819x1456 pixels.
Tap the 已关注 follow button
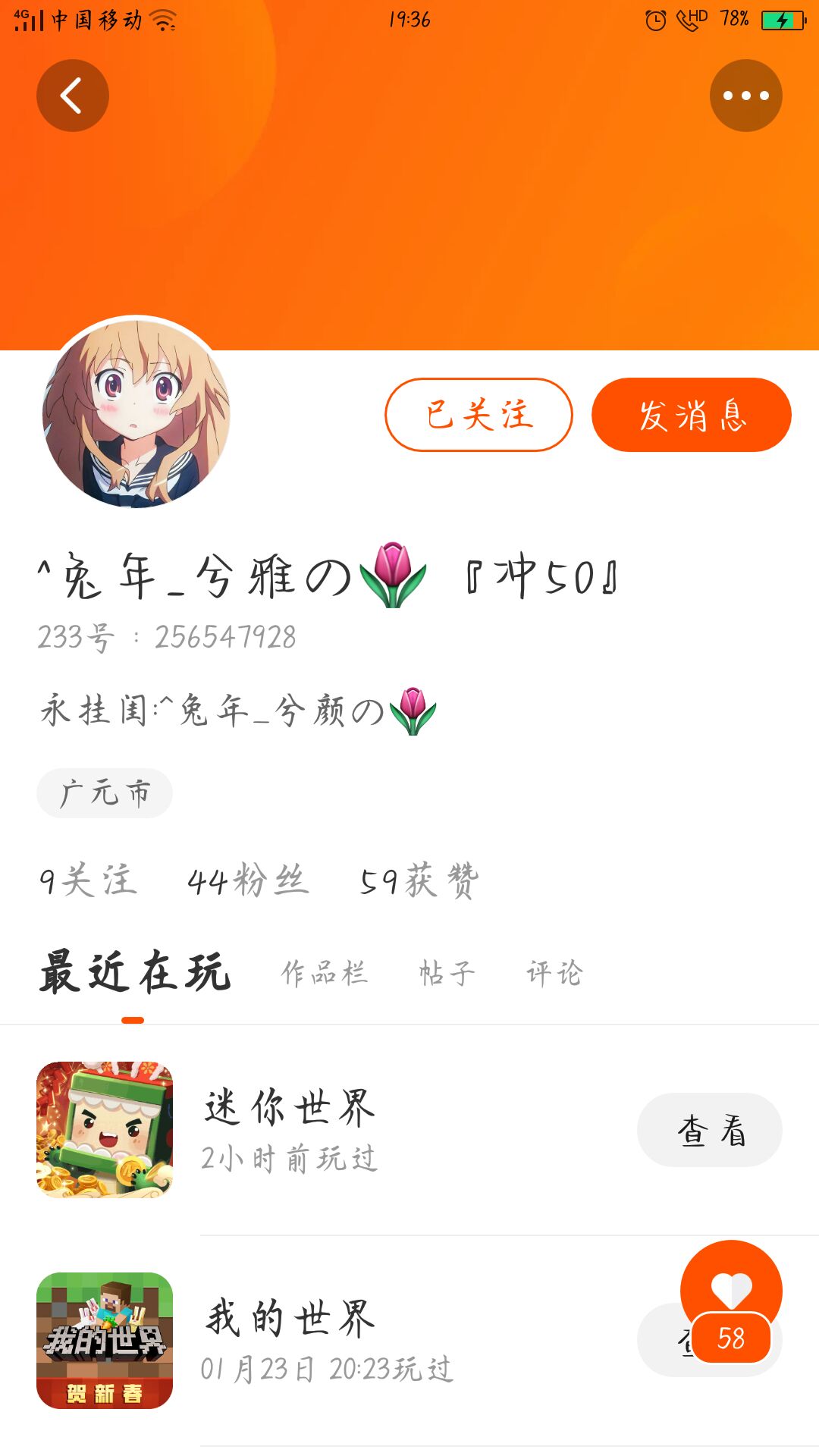point(479,415)
